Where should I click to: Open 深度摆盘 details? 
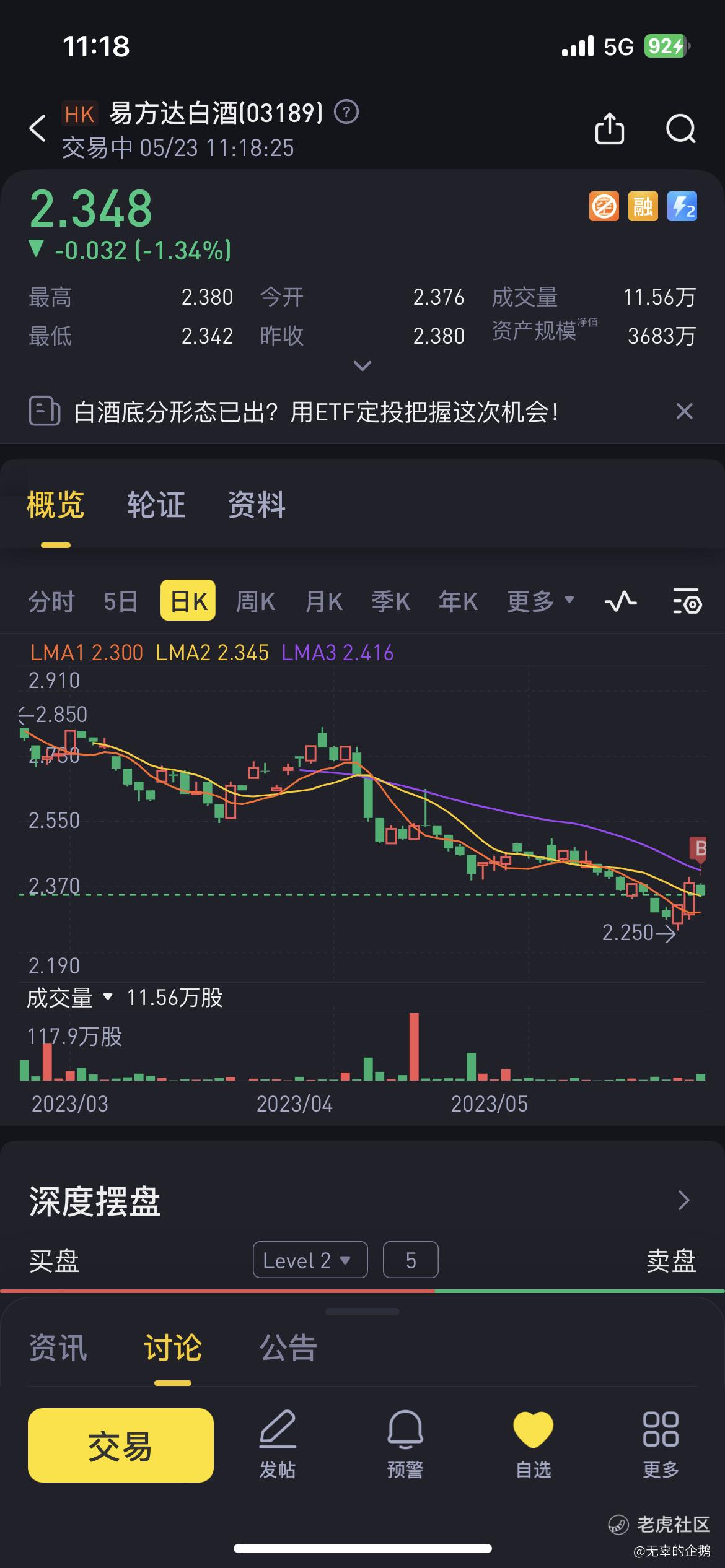683,1200
